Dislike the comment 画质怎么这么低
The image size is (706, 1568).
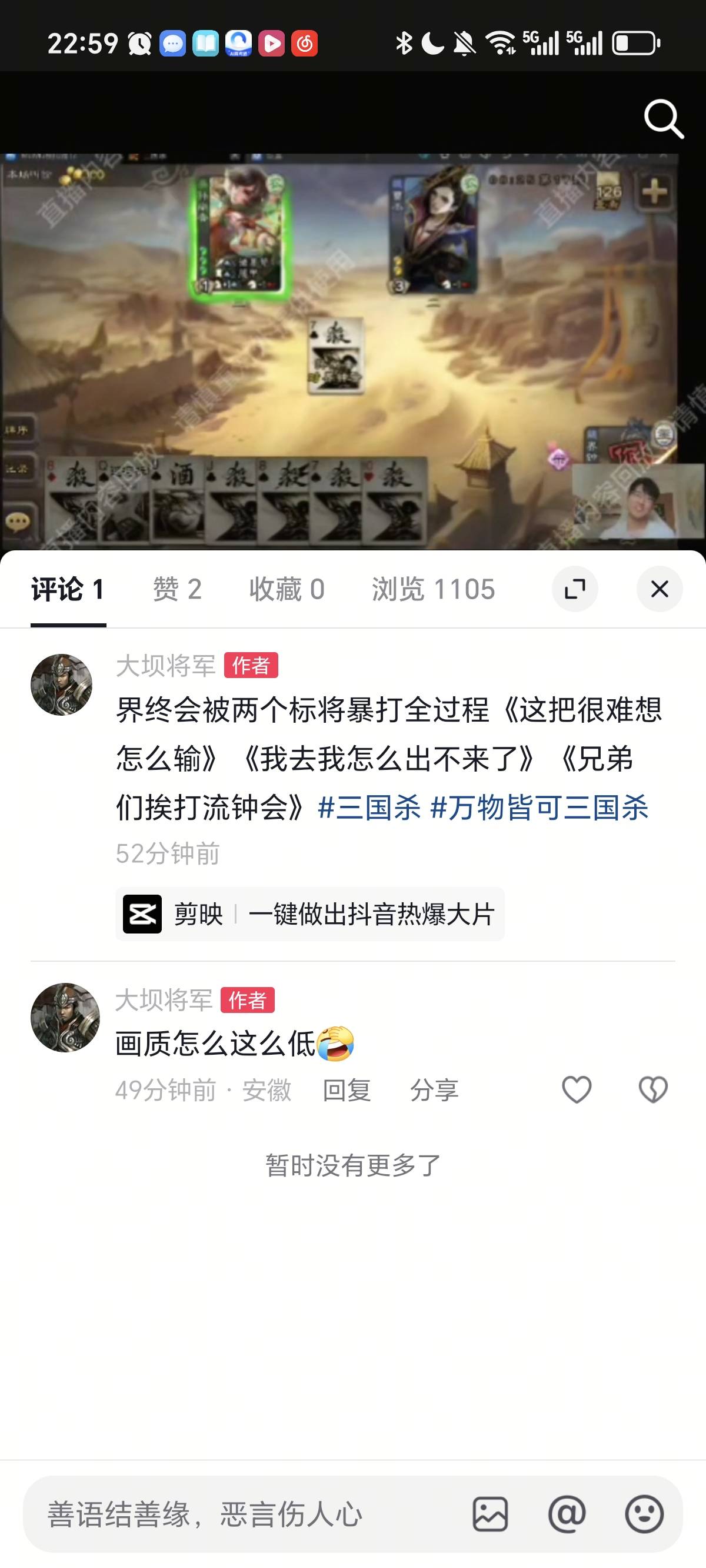[x=653, y=1089]
